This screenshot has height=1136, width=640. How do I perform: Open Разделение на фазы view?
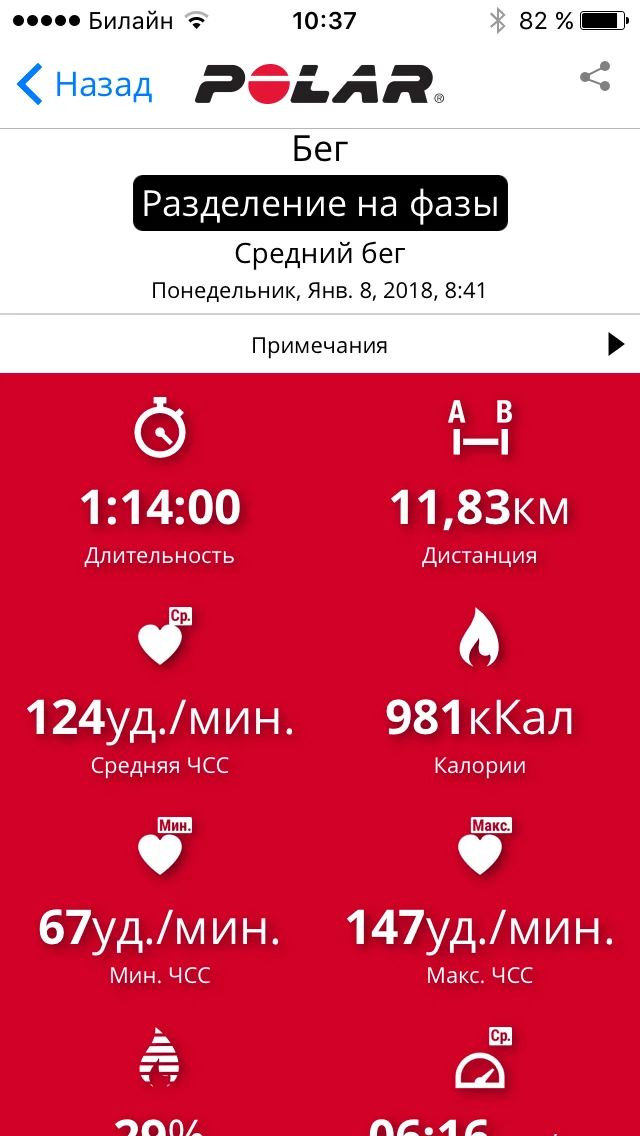coord(320,204)
